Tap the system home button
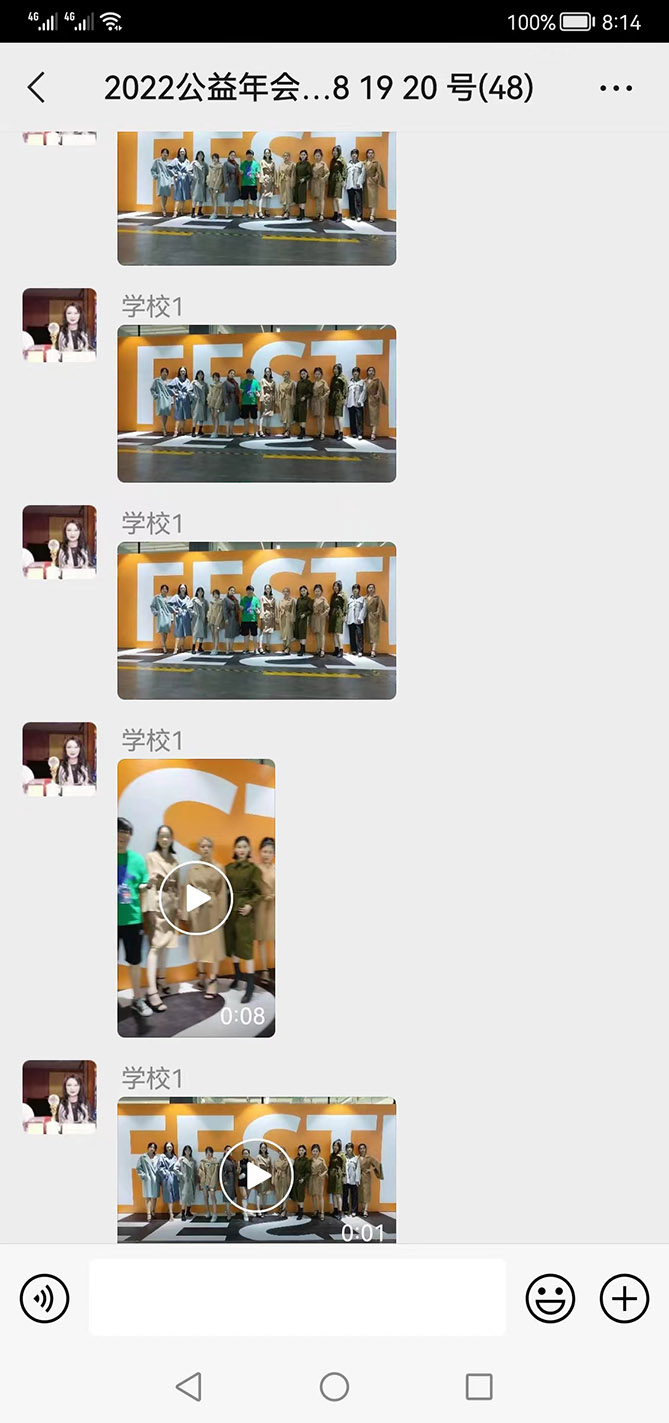 334,1387
